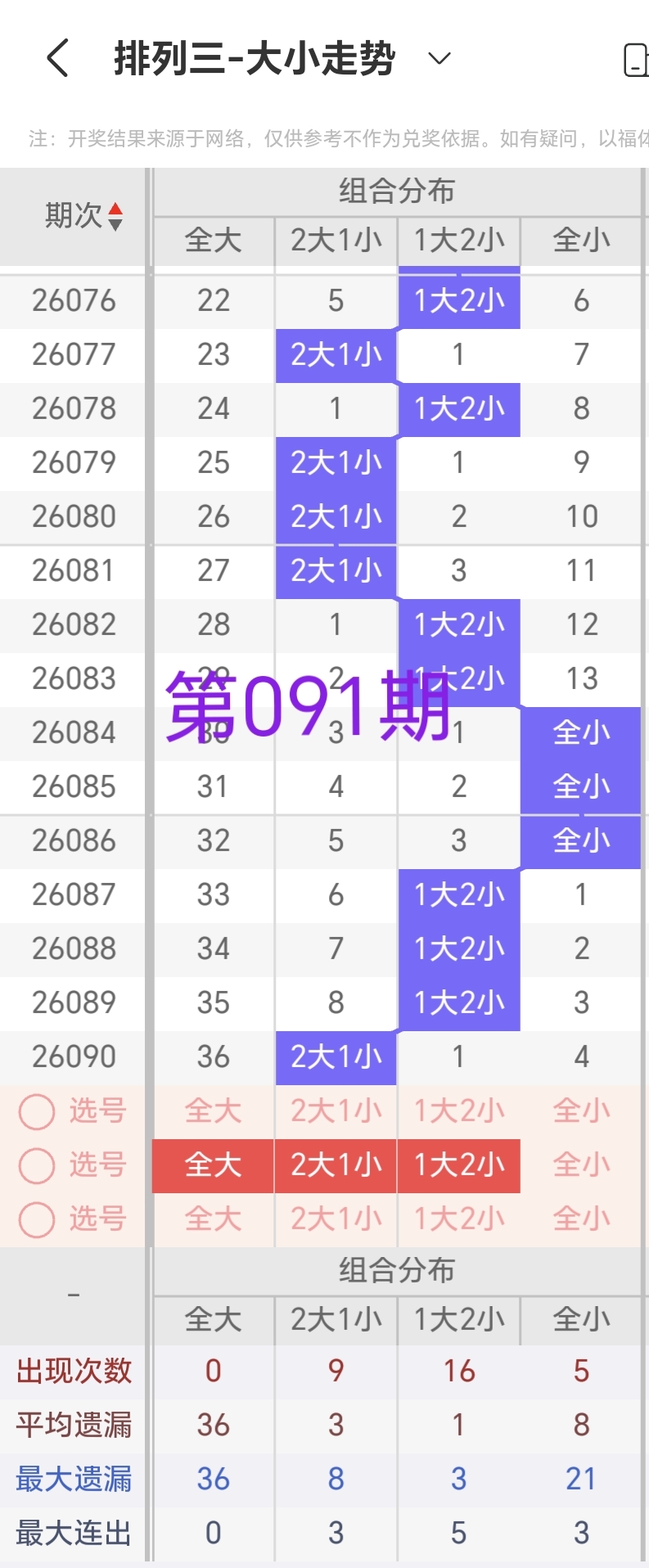The image size is (649, 1568).
Task: Click the 26085 period number cell
Action: pyautogui.click(x=75, y=786)
